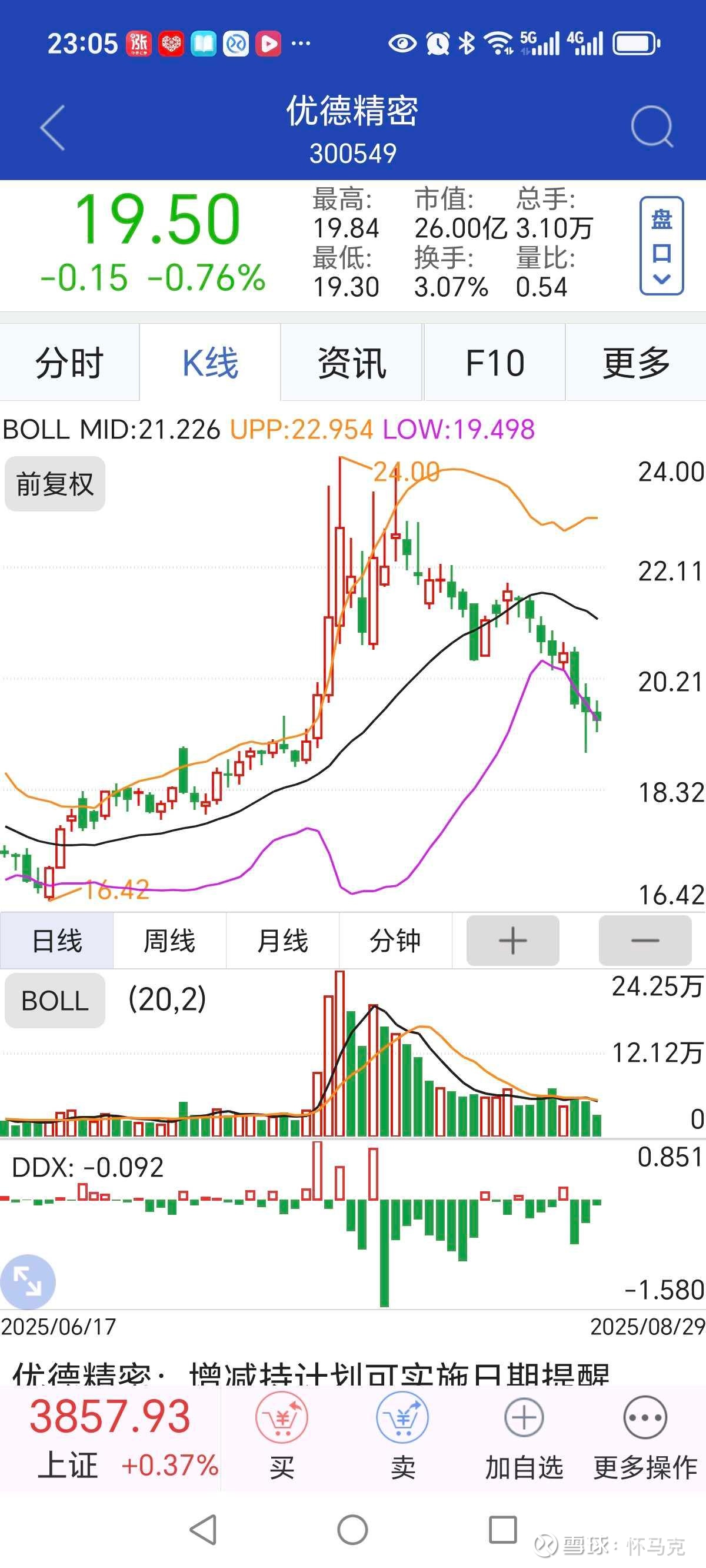Open the stock search icon

(652, 127)
